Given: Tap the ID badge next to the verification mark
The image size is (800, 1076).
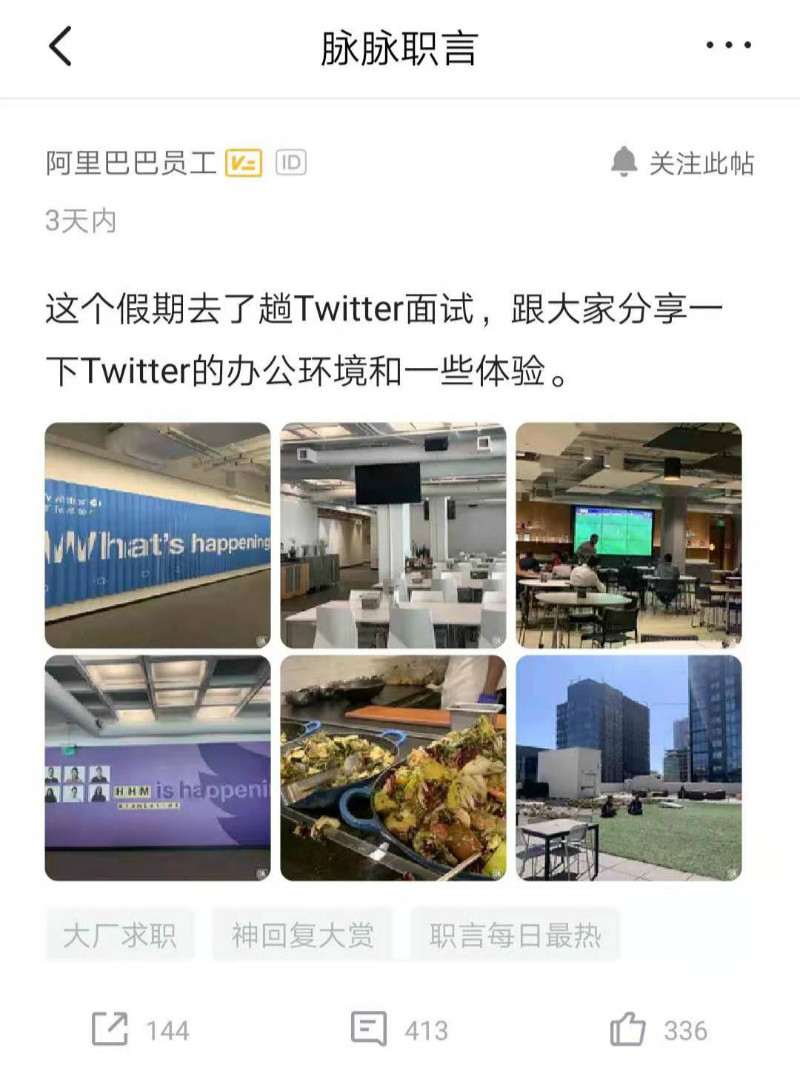Looking at the screenshot, I should tap(291, 160).
